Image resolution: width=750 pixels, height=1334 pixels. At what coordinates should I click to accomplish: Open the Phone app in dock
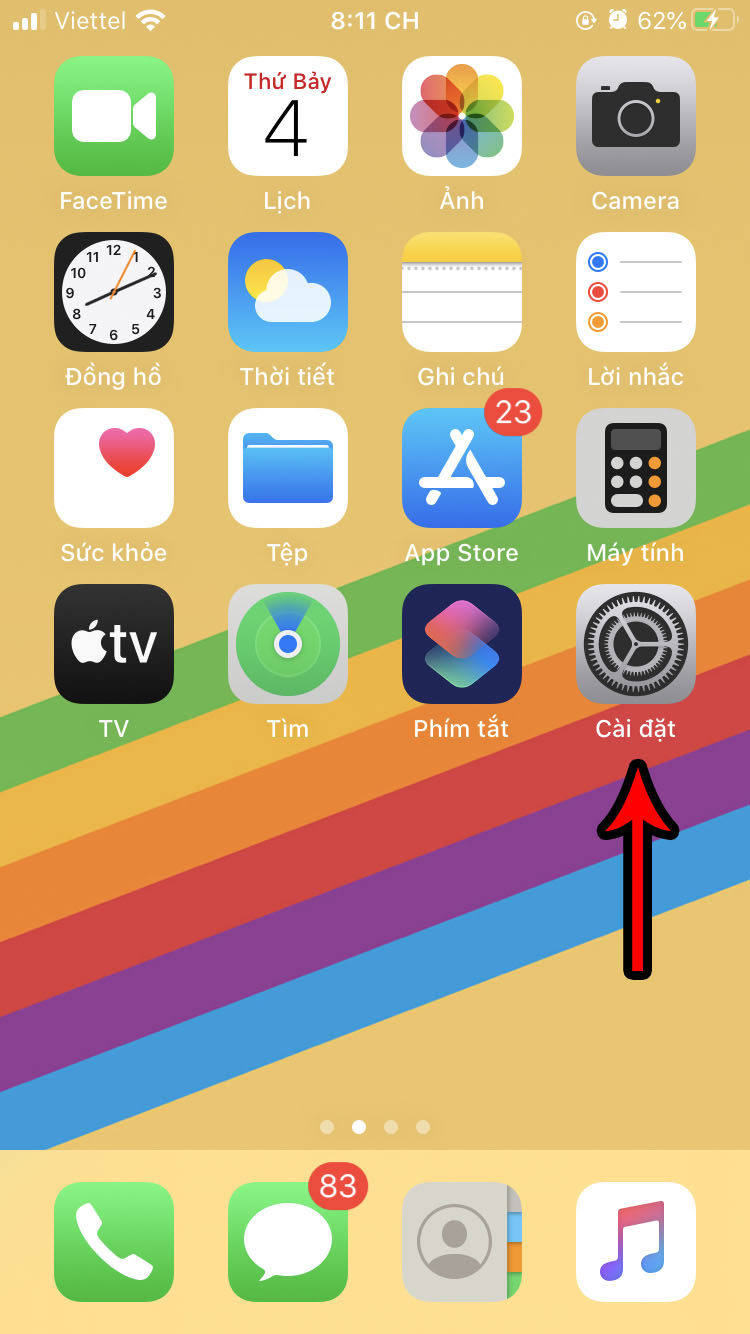pyautogui.click(x=114, y=1242)
